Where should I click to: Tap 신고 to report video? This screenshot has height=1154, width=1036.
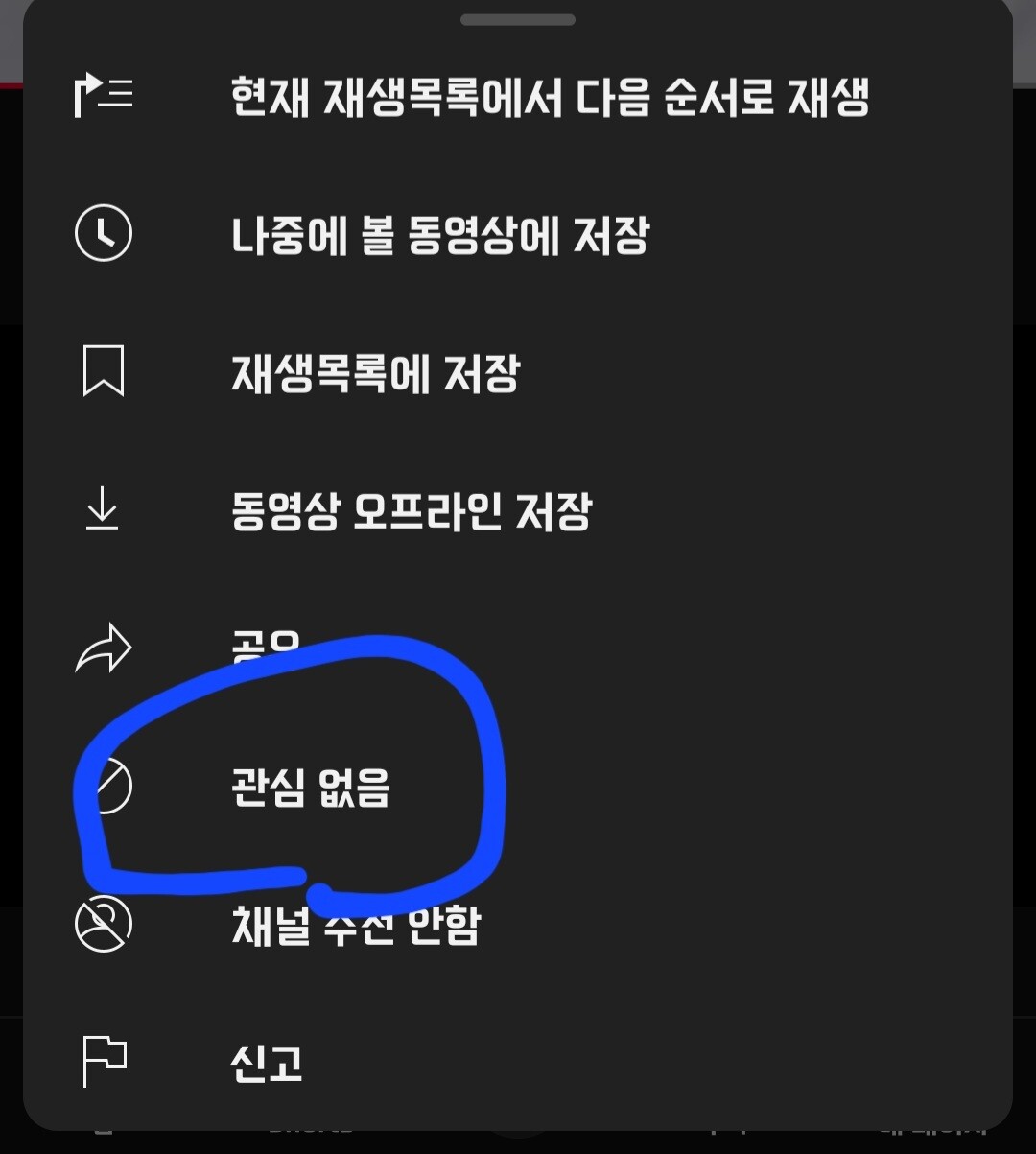pos(518,1062)
